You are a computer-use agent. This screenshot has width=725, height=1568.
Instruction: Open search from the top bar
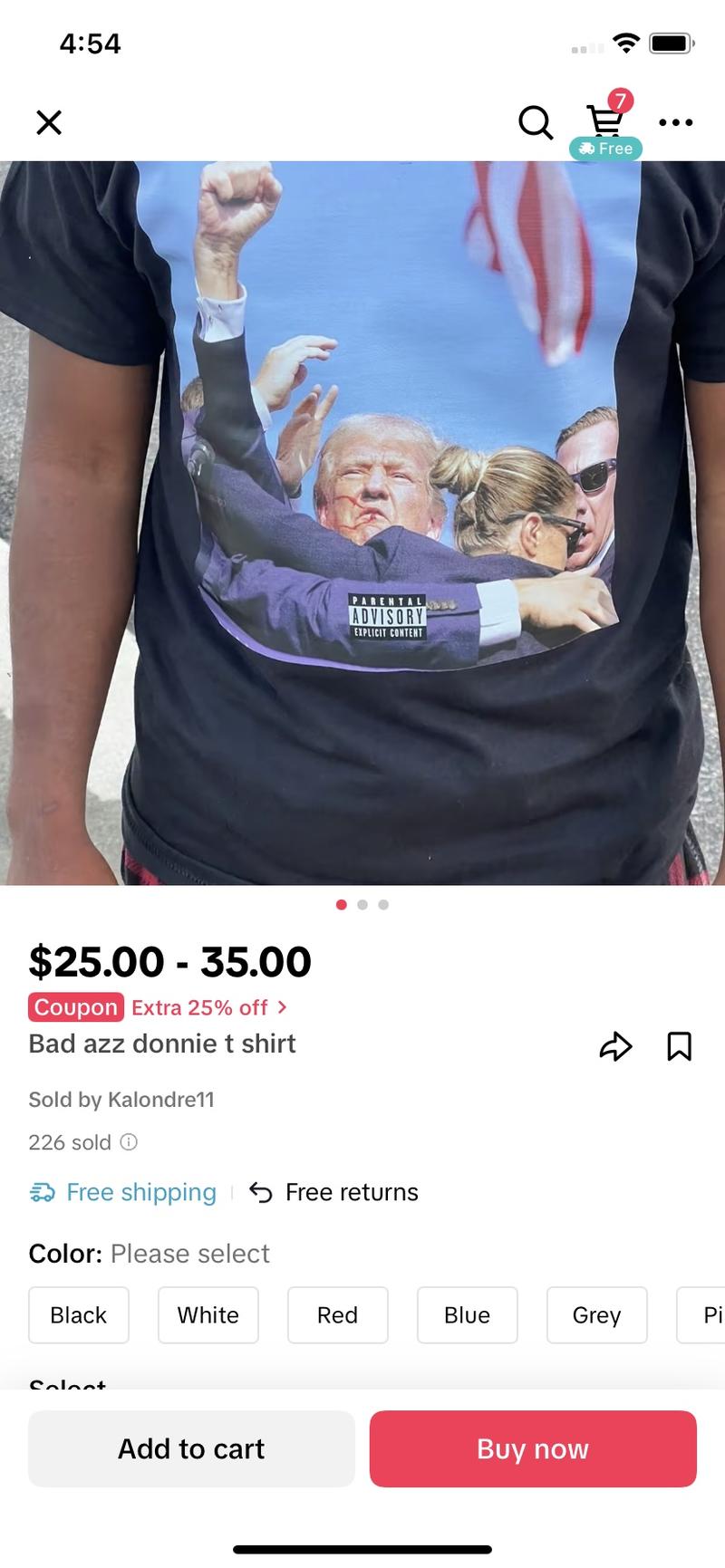[x=535, y=122]
